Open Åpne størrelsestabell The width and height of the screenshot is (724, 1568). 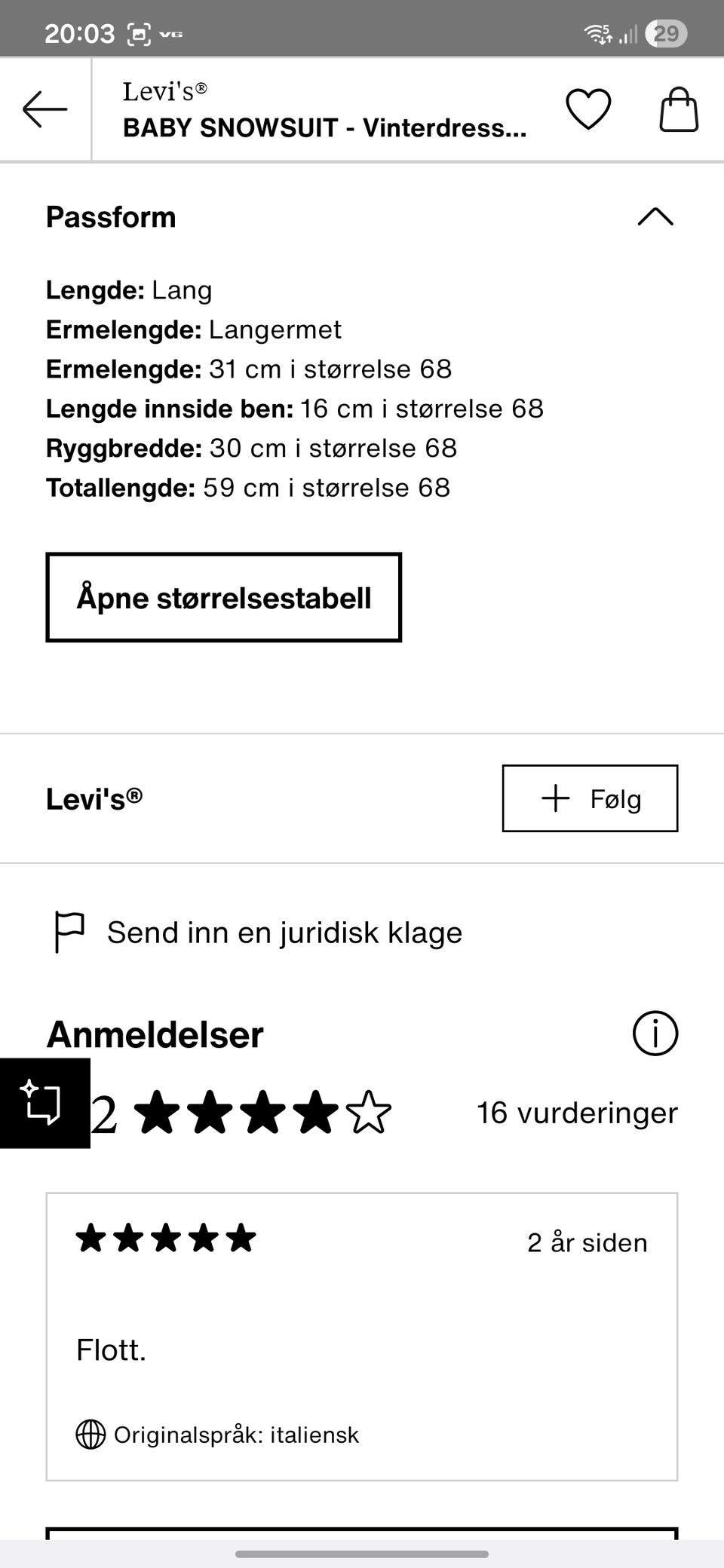(223, 598)
